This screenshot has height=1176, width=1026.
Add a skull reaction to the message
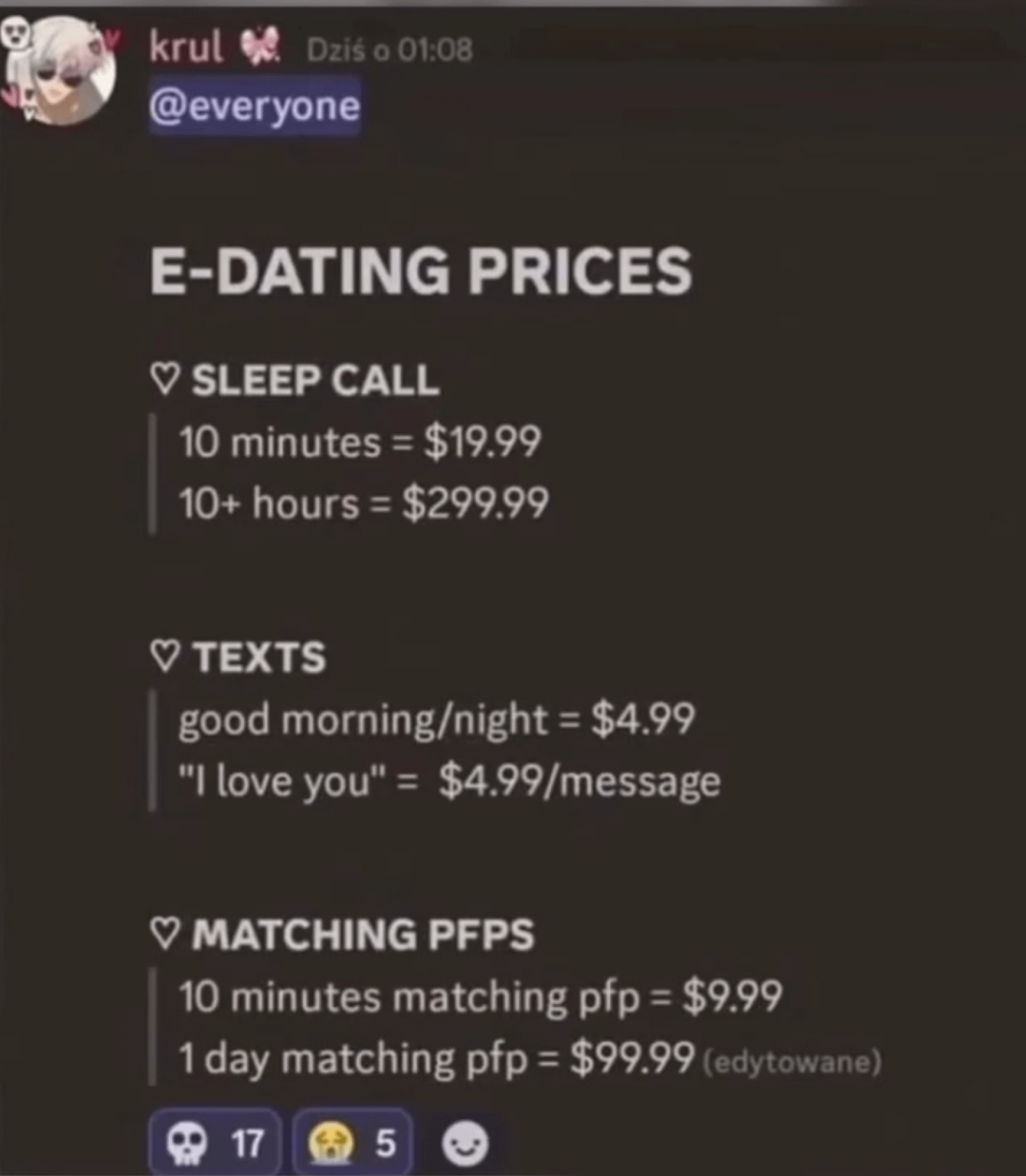click(215, 1143)
